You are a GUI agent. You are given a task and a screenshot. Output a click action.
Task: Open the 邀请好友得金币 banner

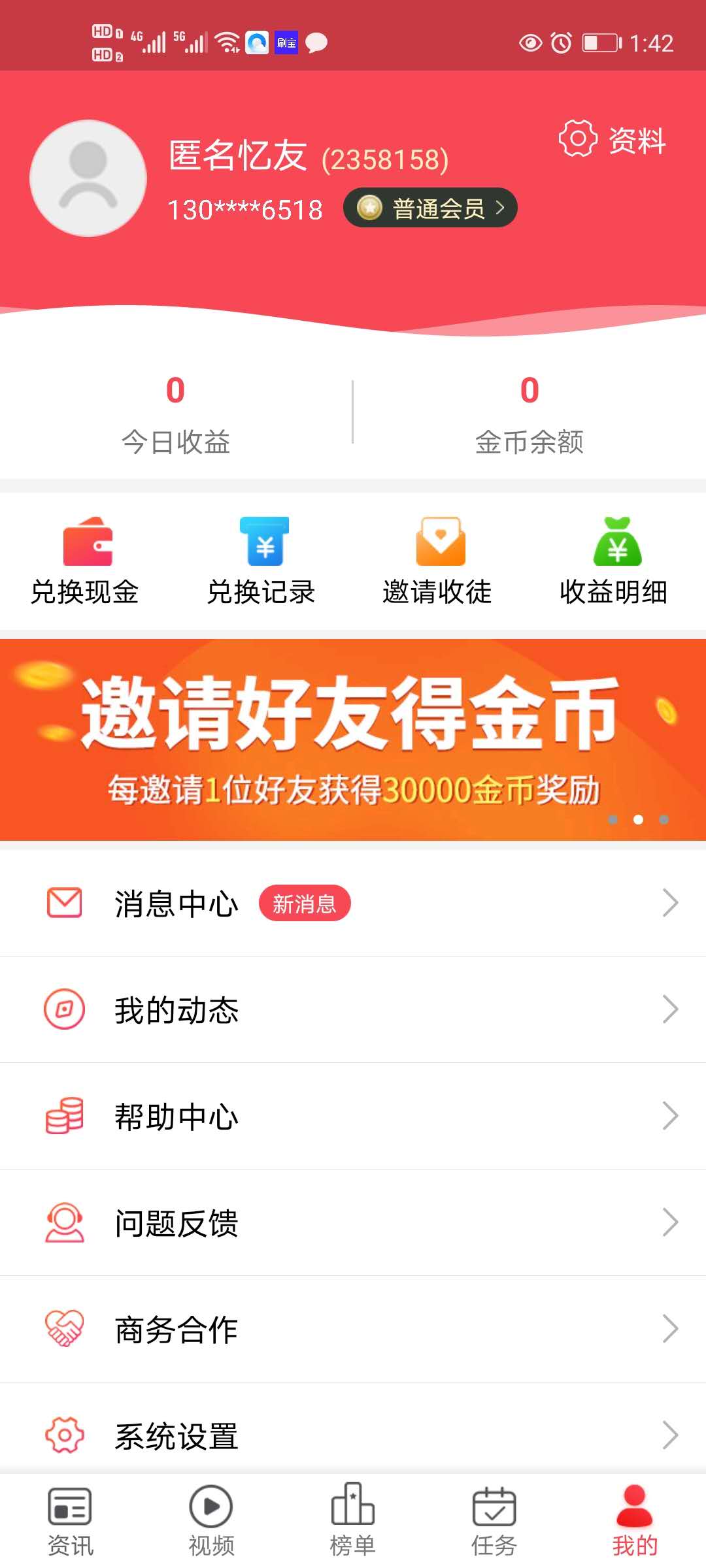[x=353, y=740]
